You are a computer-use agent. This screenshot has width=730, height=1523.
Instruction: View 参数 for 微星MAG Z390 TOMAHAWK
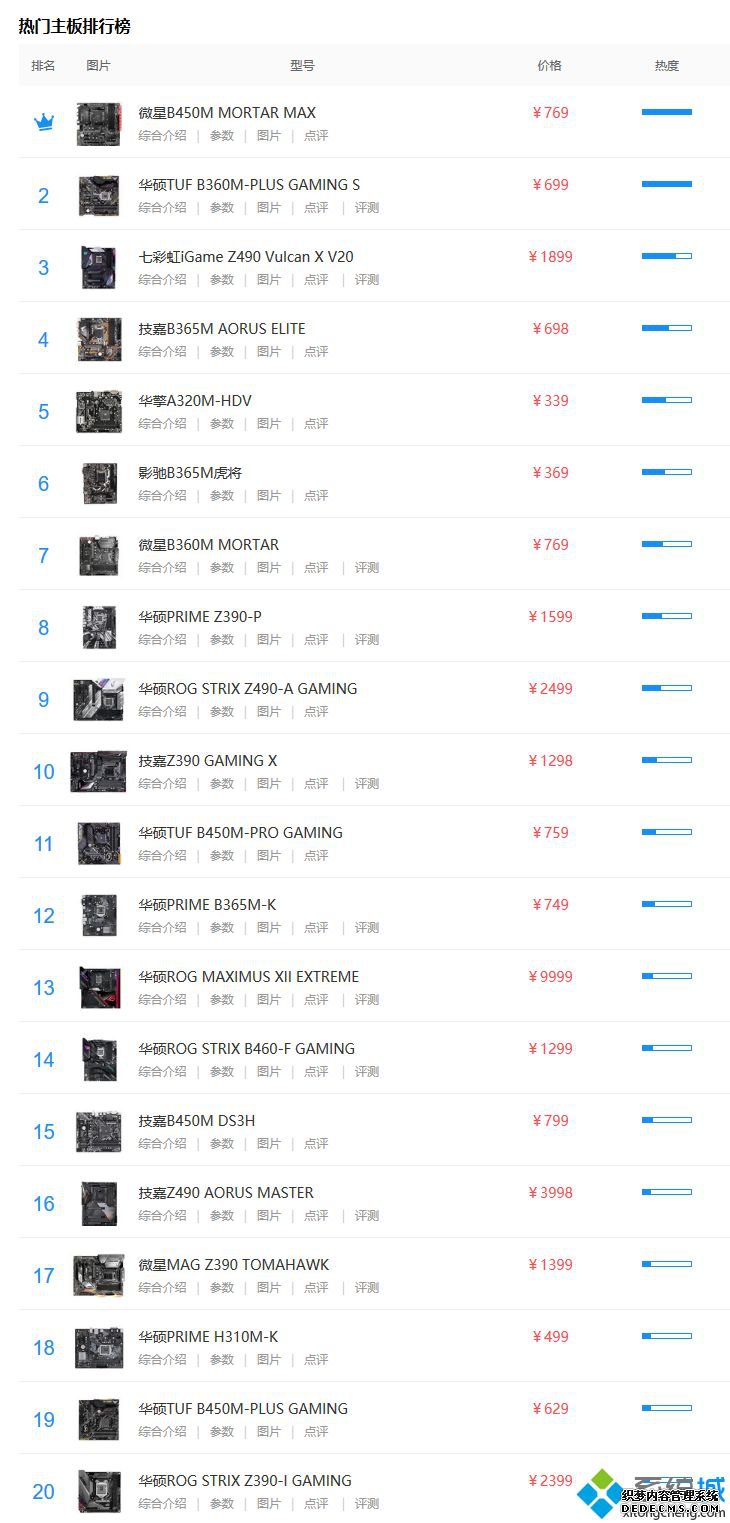(x=221, y=1288)
